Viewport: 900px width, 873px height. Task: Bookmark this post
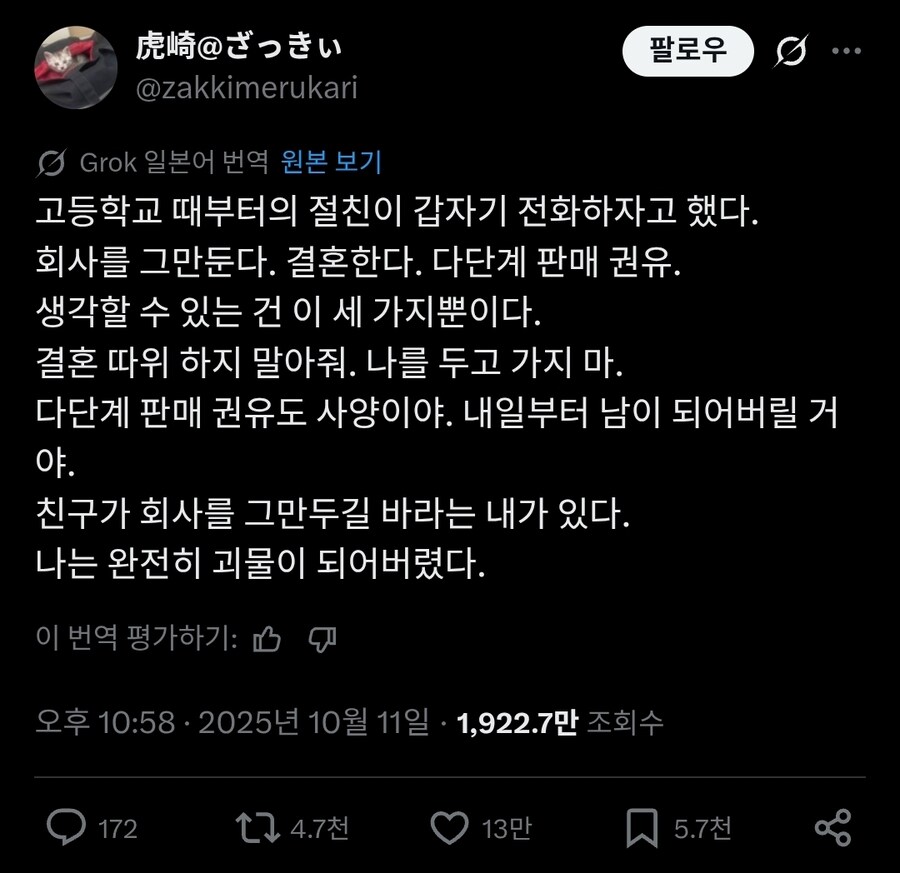click(640, 827)
